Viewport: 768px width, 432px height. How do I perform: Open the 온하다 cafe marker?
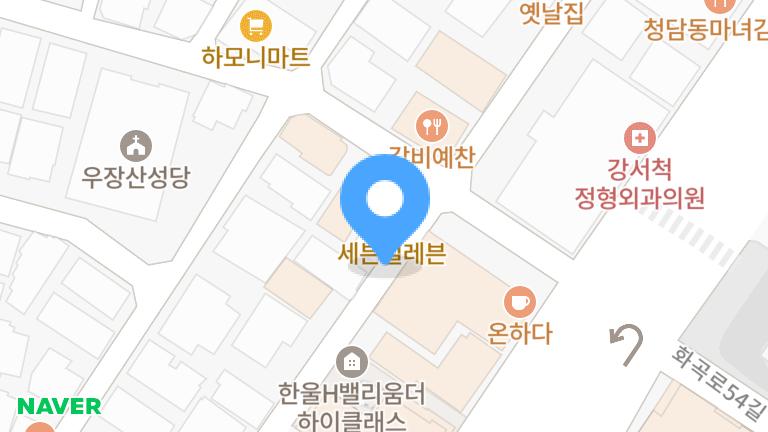pos(519,301)
